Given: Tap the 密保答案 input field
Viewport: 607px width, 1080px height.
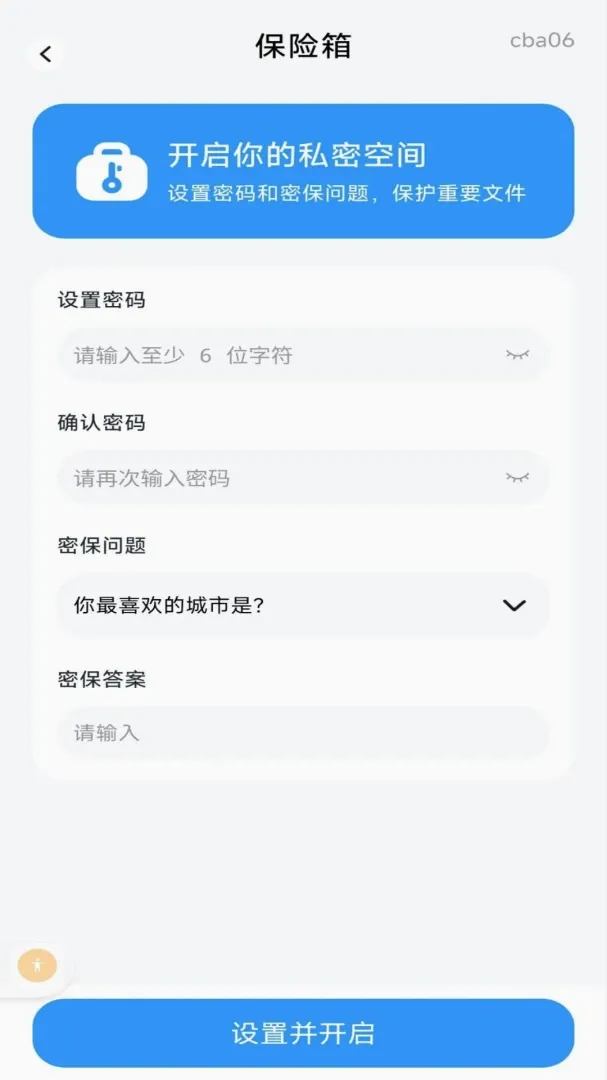Looking at the screenshot, I should [x=303, y=733].
